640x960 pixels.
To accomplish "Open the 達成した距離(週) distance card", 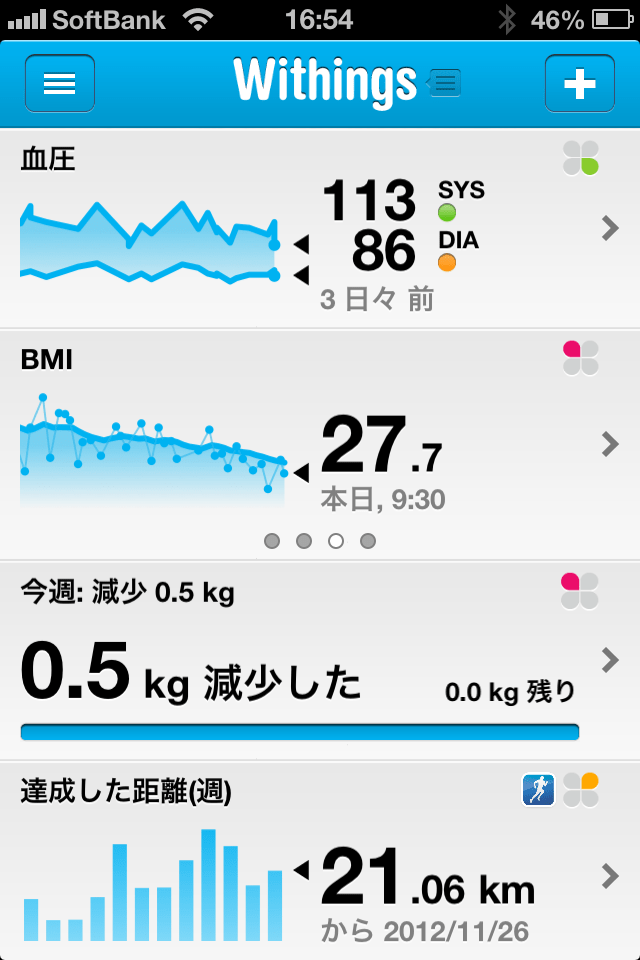I will tap(320, 862).
